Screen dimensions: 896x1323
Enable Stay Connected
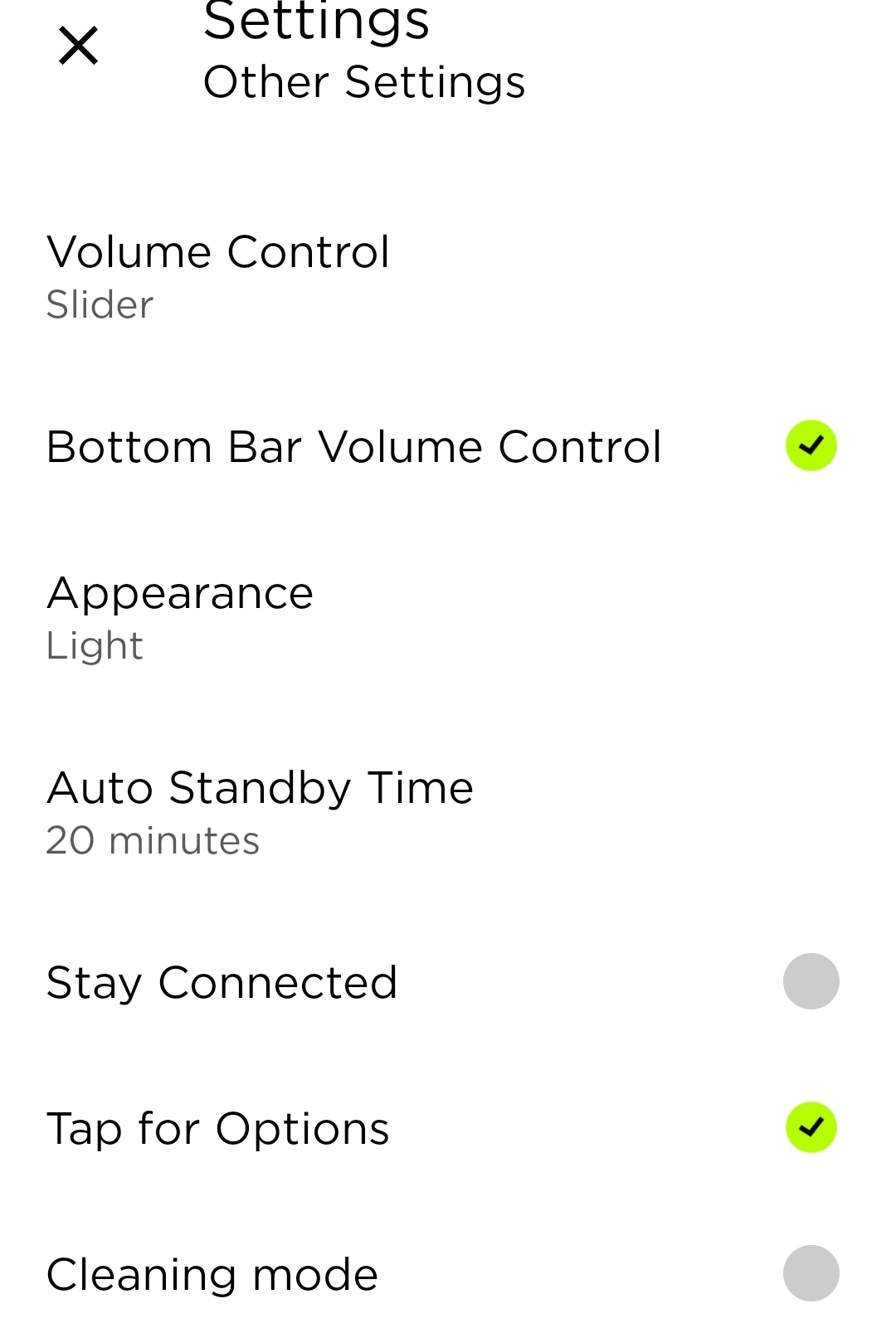[811, 981]
